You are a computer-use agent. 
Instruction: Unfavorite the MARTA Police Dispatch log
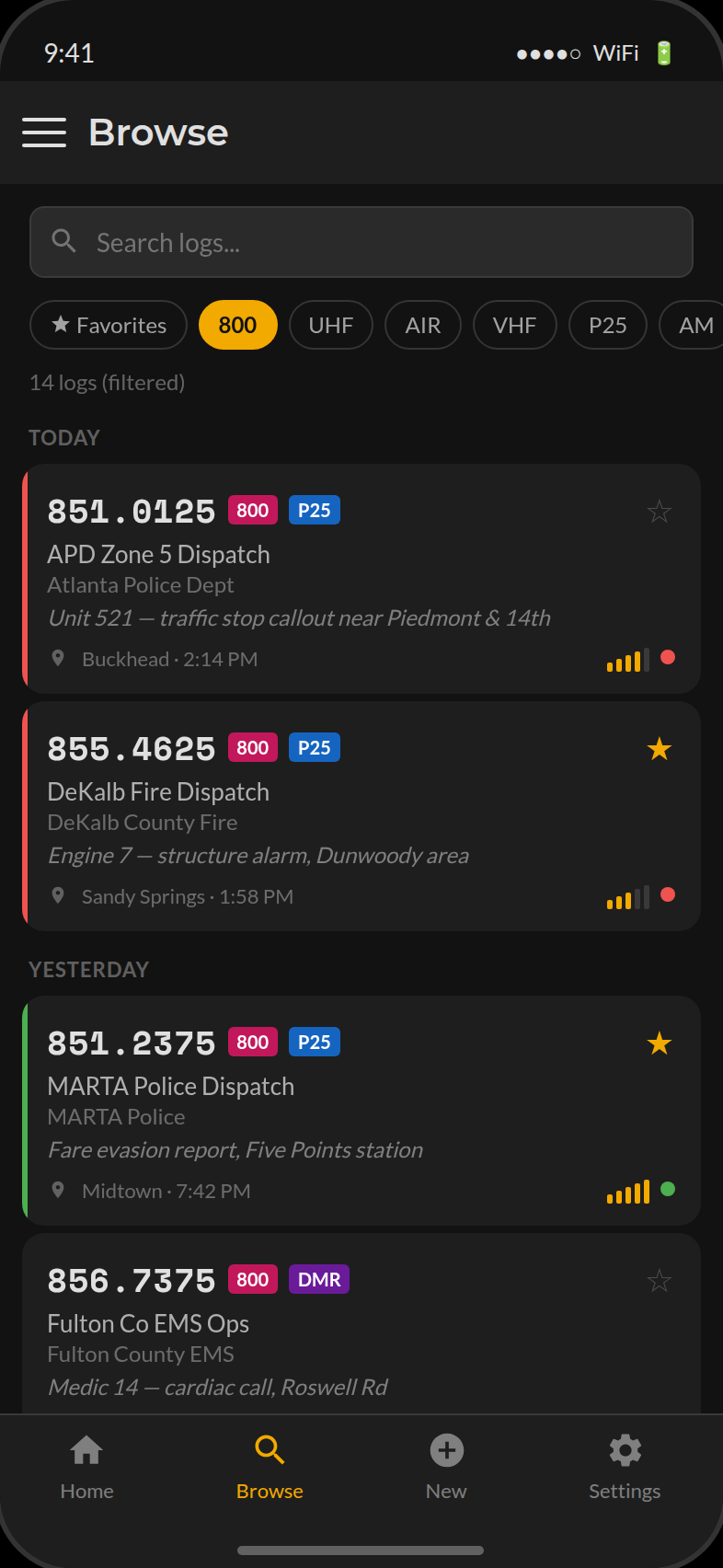coord(660,1043)
